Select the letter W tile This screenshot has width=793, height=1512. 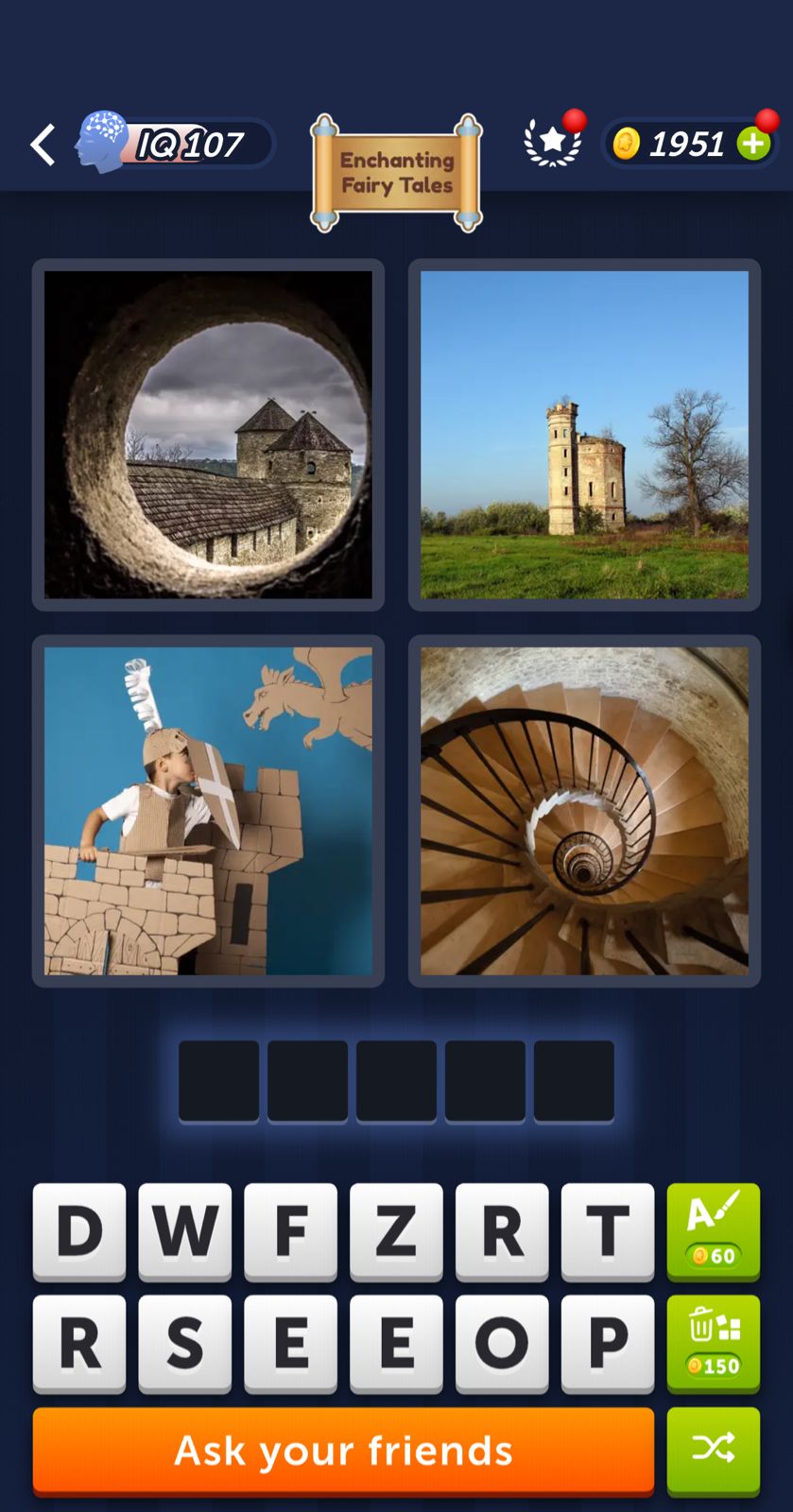[x=185, y=1231]
